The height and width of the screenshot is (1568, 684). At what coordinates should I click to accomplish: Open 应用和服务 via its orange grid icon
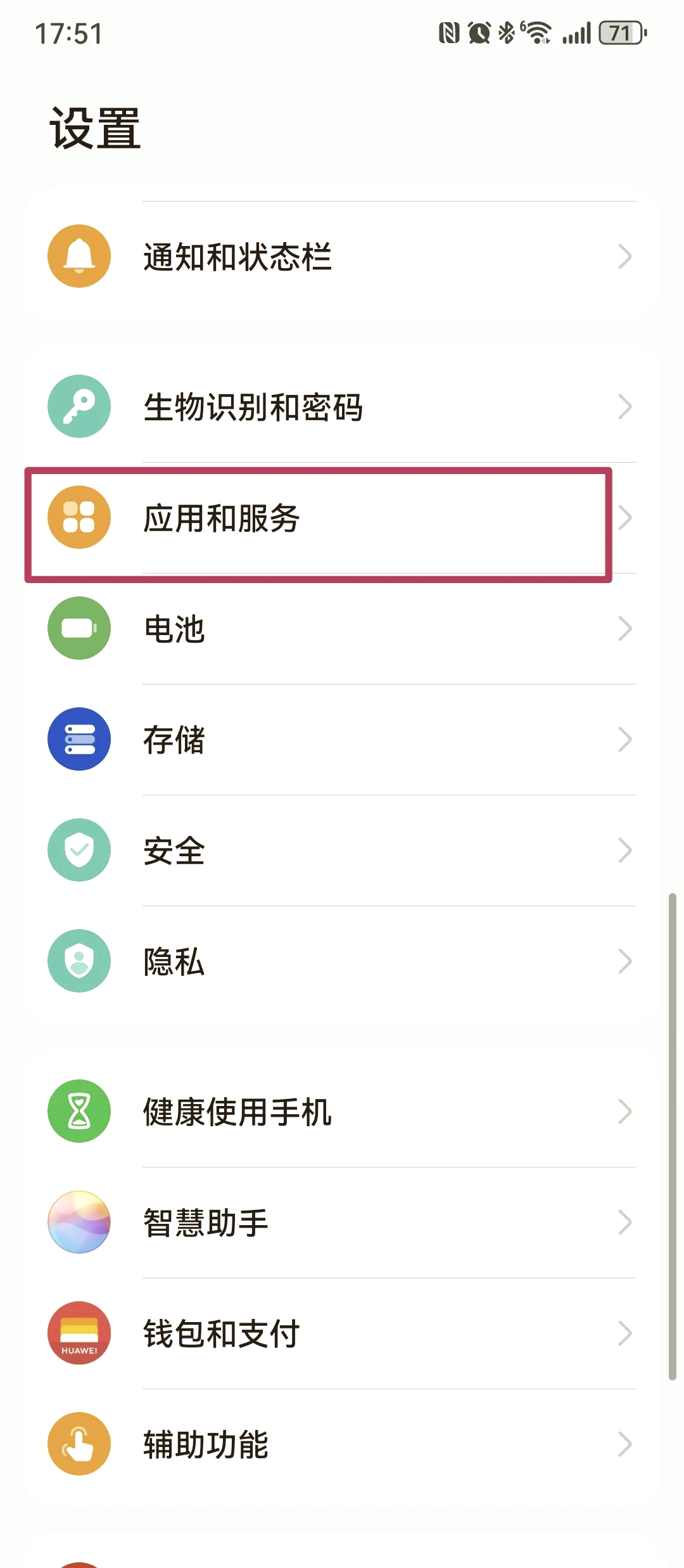point(79,517)
